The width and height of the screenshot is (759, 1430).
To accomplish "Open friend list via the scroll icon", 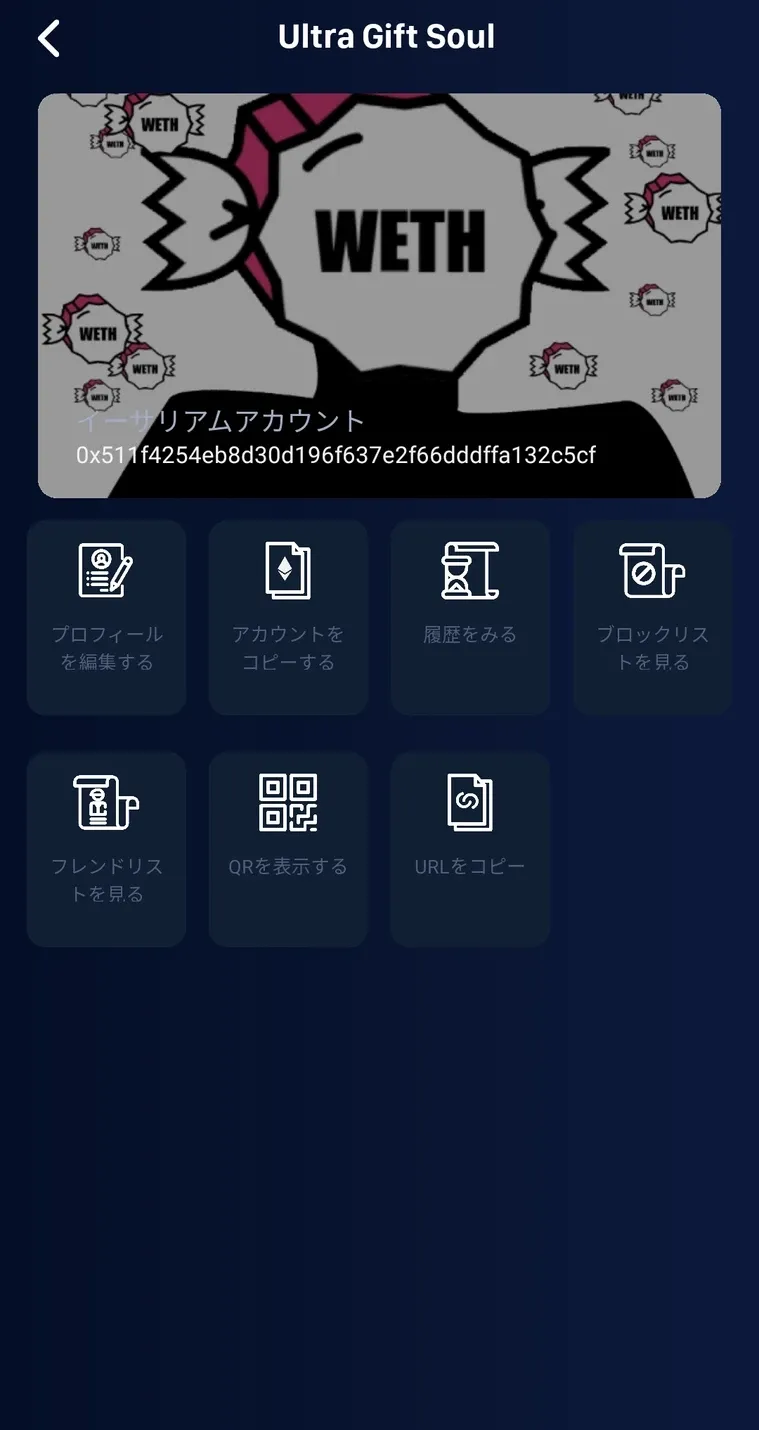I will click(106, 800).
